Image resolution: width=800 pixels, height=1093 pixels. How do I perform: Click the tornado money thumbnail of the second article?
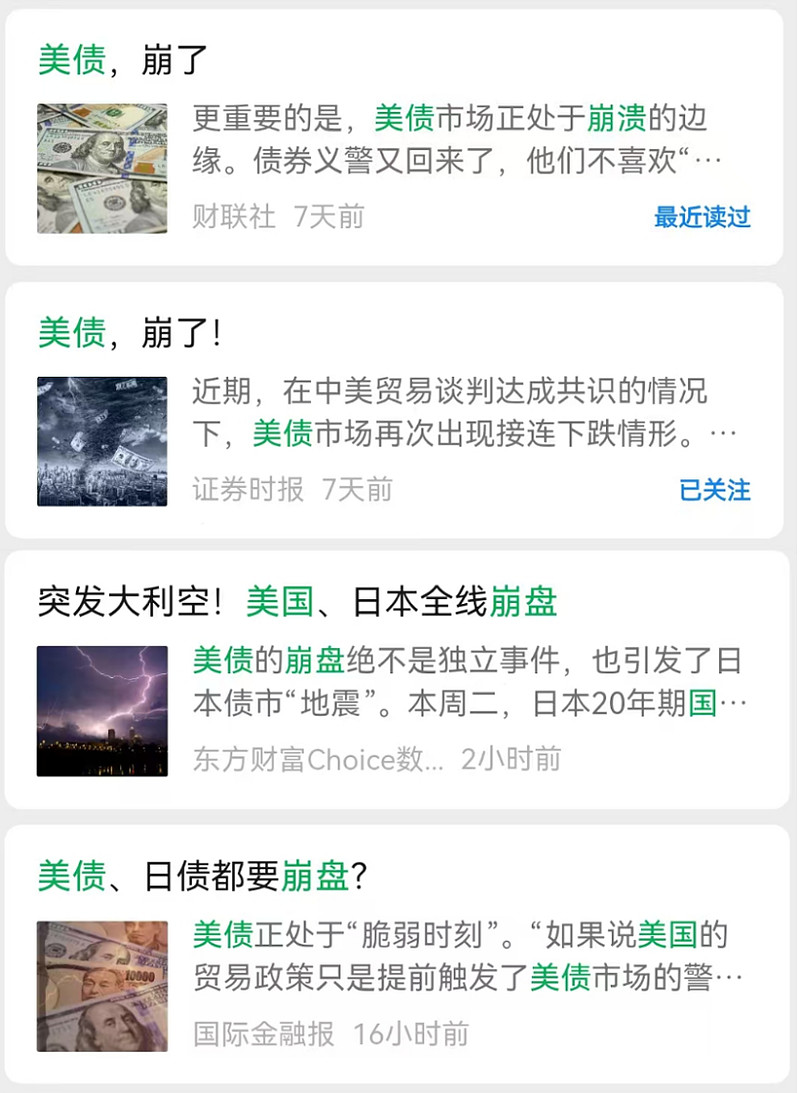click(102, 441)
